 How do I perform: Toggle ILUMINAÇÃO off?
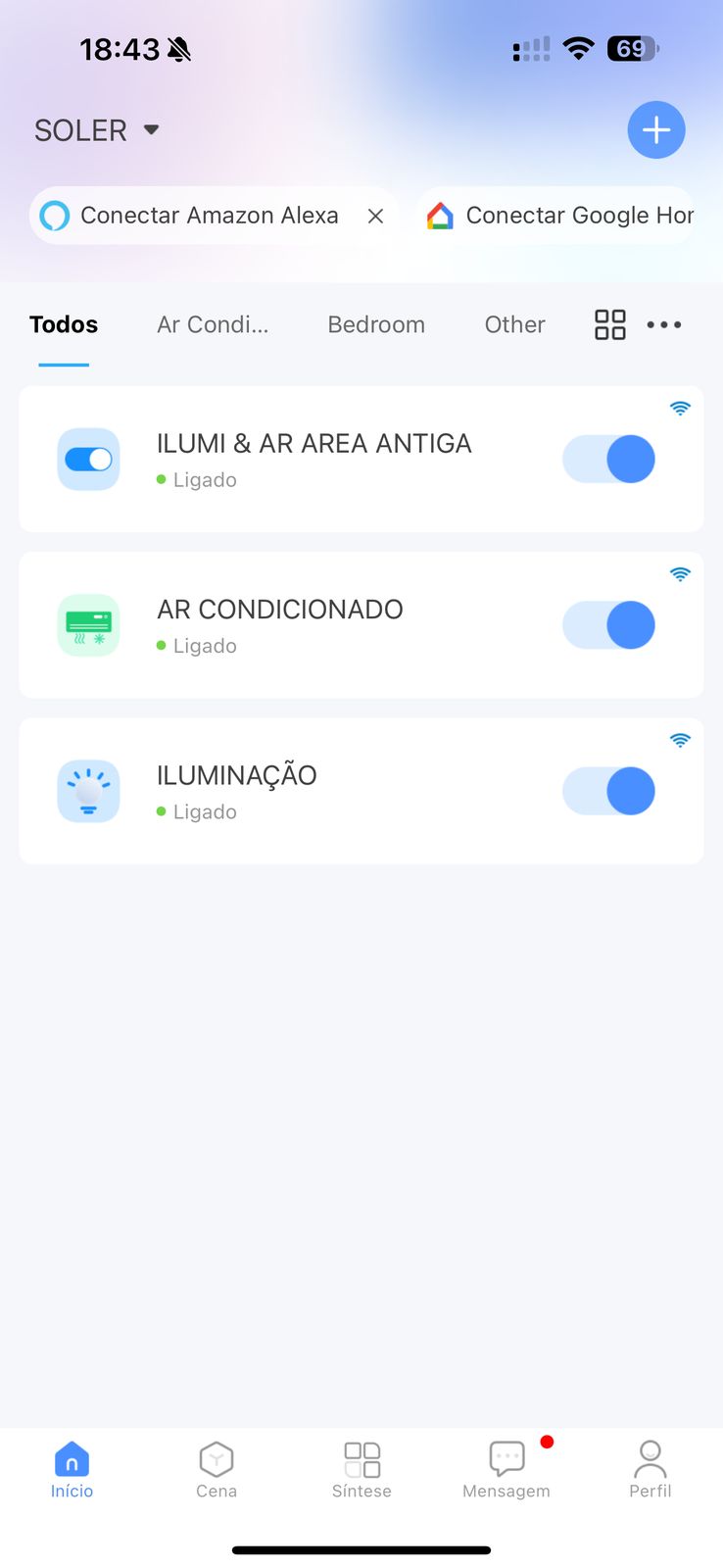coord(608,791)
